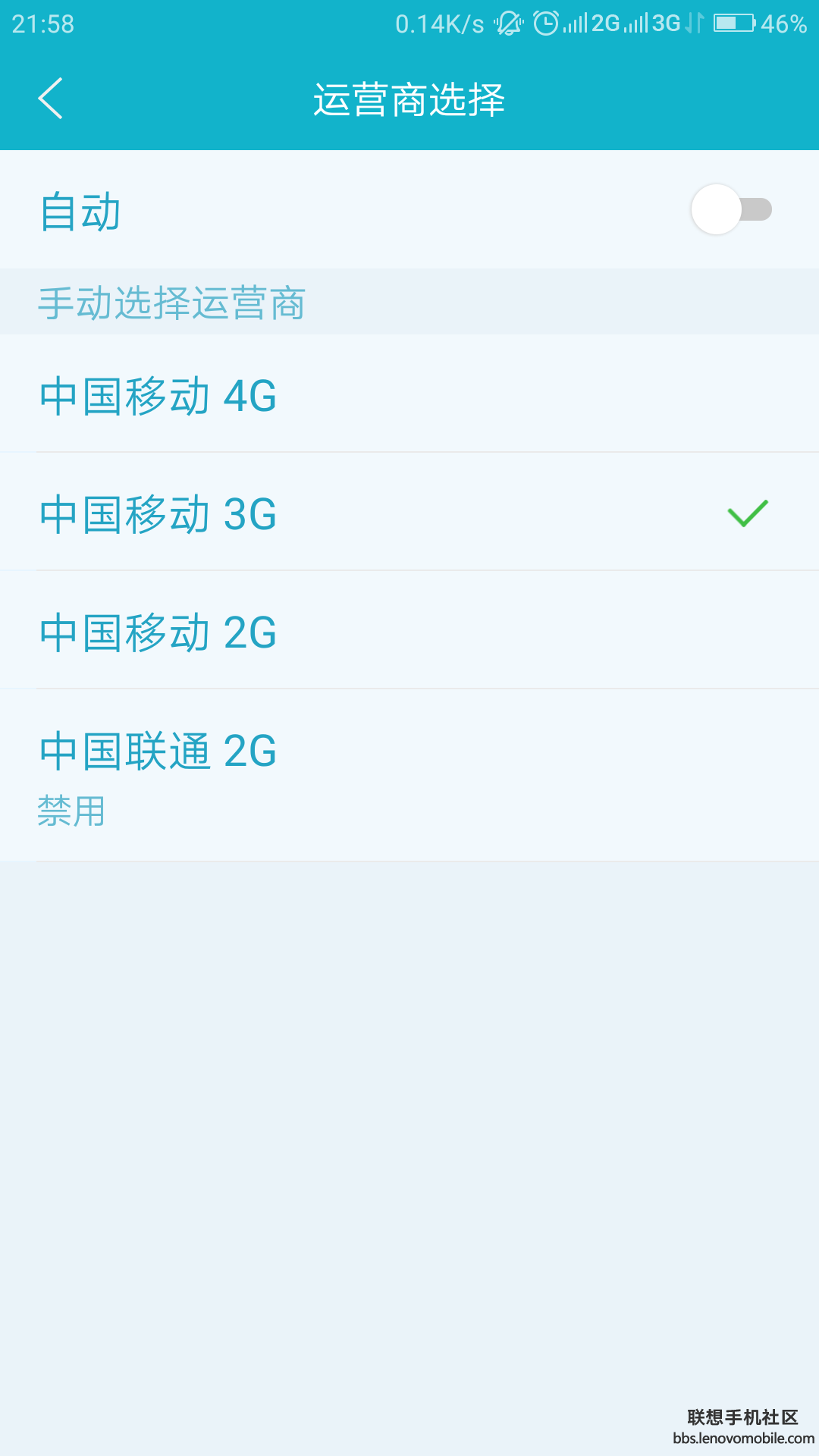The width and height of the screenshot is (819, 1456).
Task: Tap the 运营商选择 title text
Action: pyautogui.click(x=409, y=99)
